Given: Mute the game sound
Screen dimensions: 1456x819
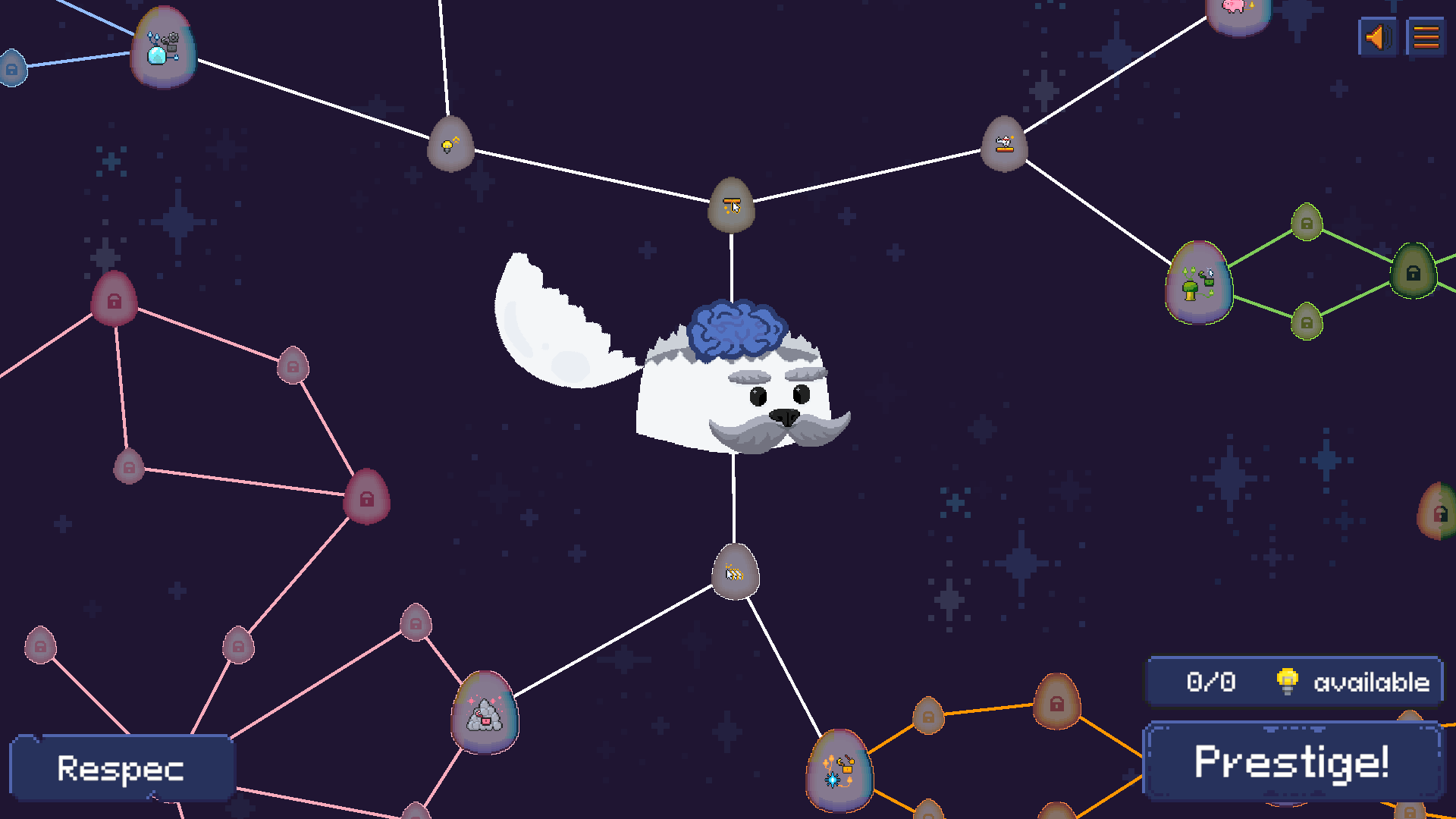Looking at the screenshot, I should 1378,36.
